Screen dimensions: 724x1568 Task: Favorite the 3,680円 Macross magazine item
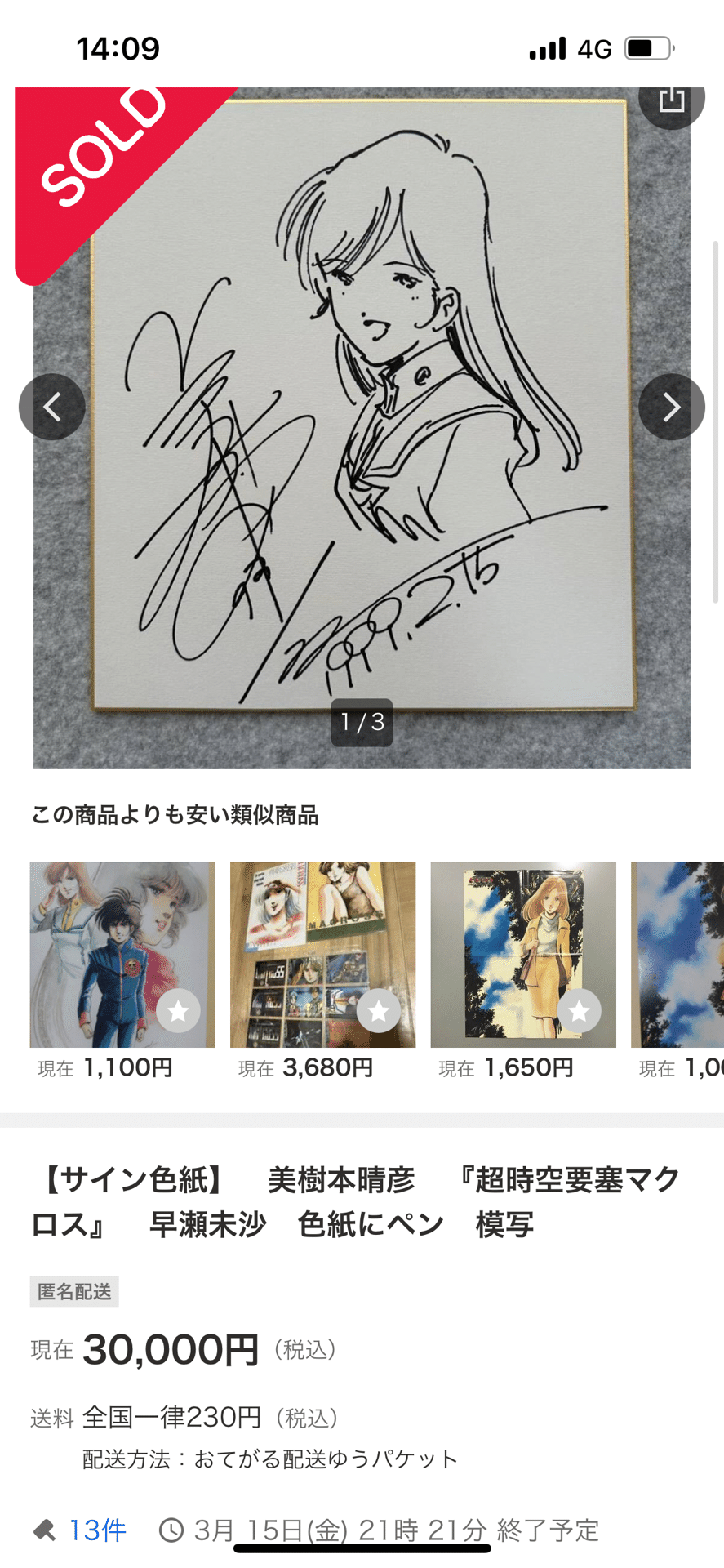coord(378,1010)
